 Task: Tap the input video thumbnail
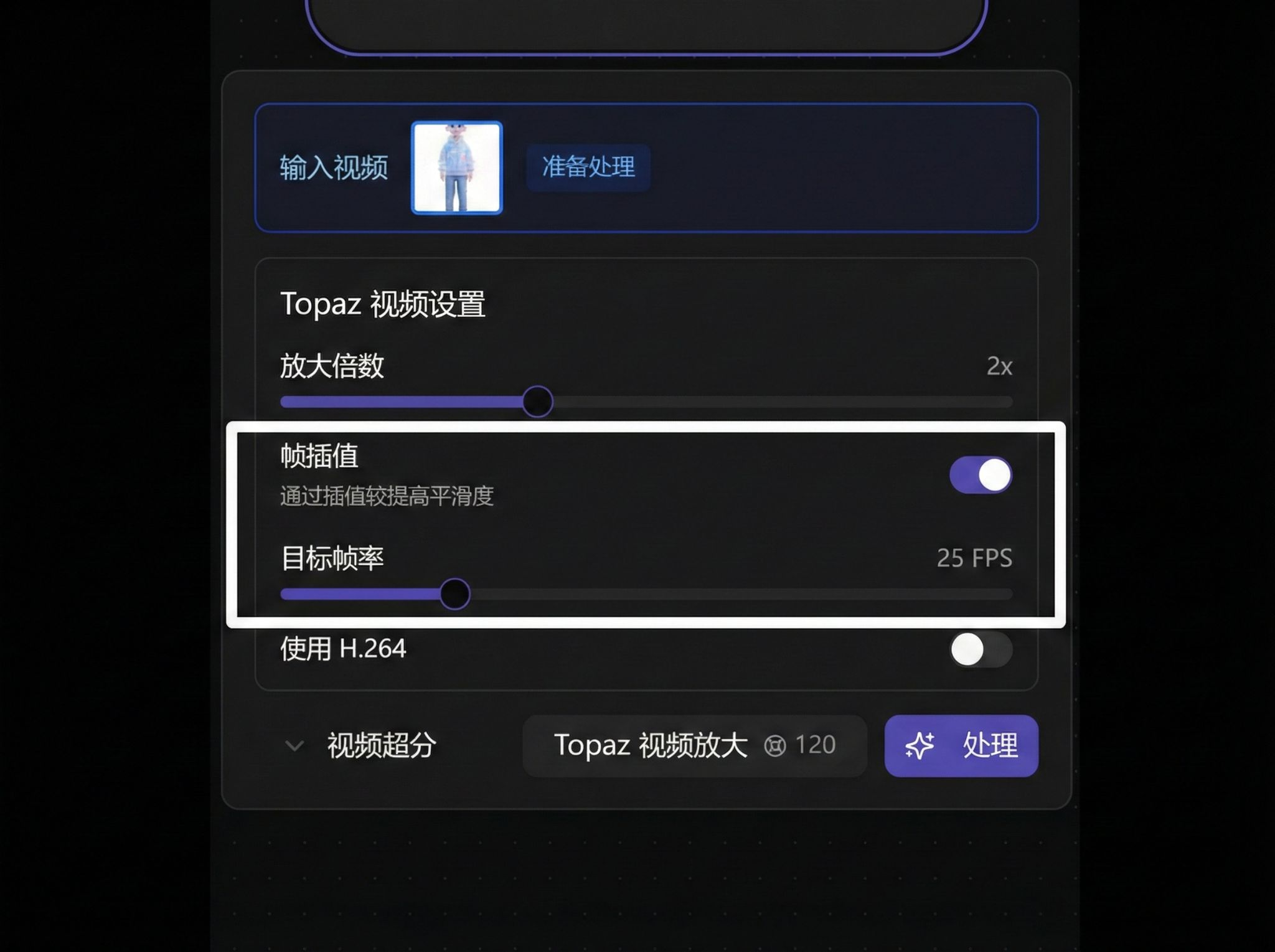click(456, 168)
